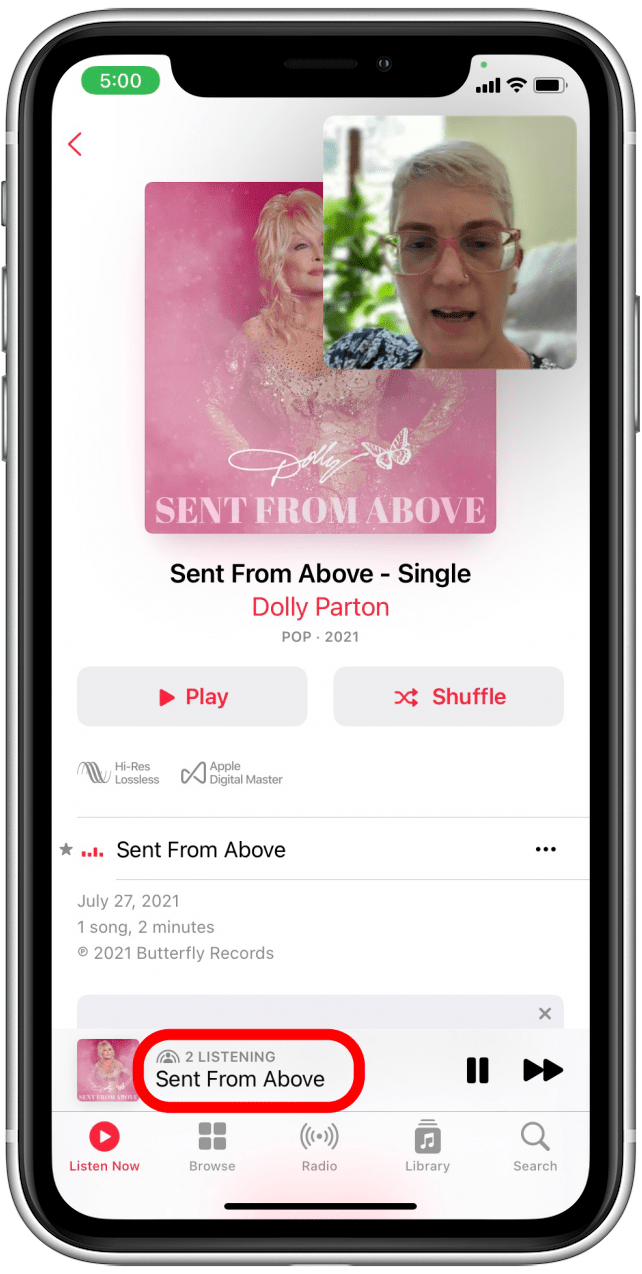642x1274 pixels.
Task: Open Dolly Parton artist page
Action: (320, 607)
